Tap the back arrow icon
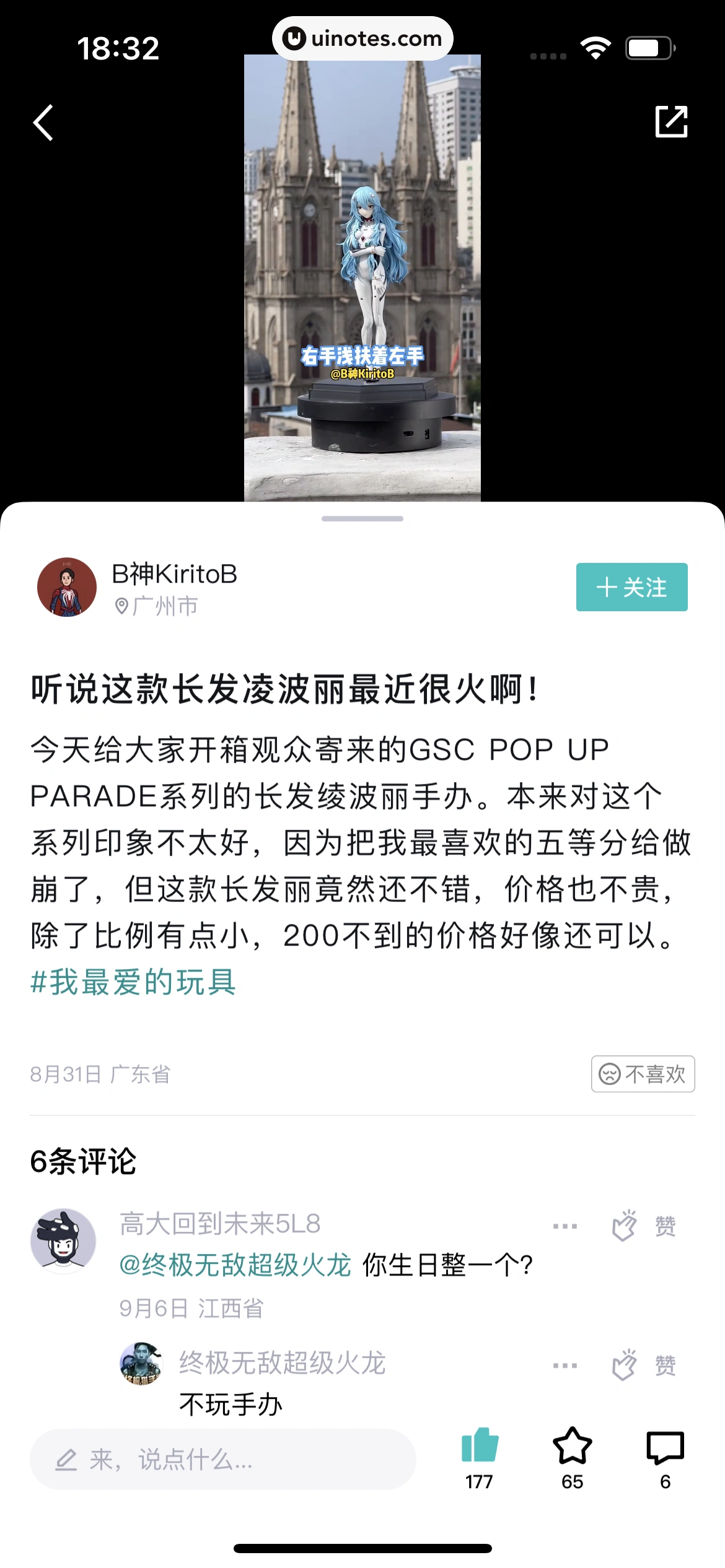This screenshot has width=725, height=1568. [x=42, y=122]
